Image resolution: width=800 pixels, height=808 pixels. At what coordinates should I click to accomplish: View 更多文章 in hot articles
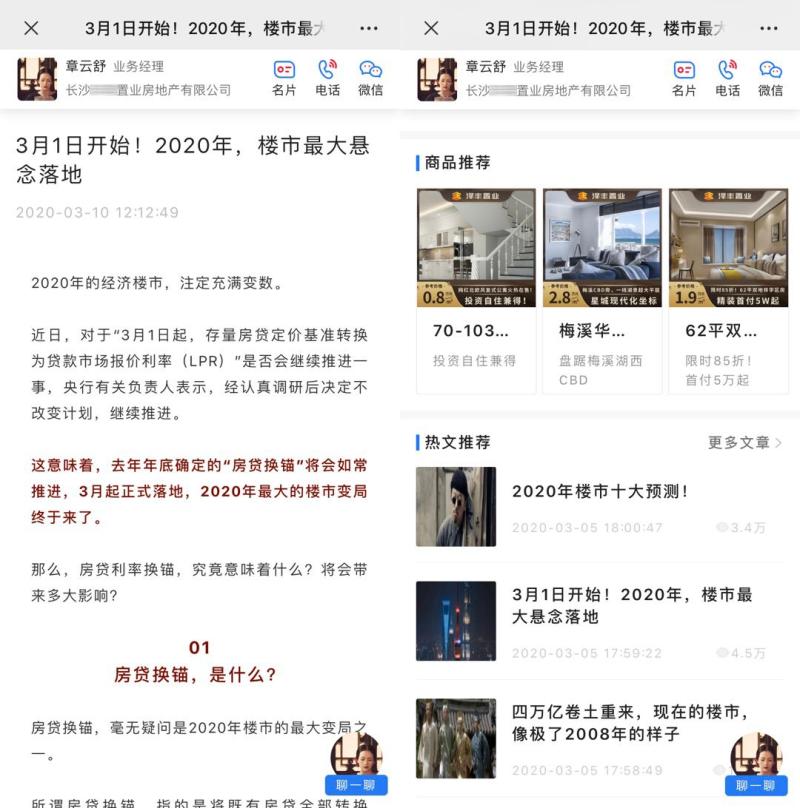[745, 442]
